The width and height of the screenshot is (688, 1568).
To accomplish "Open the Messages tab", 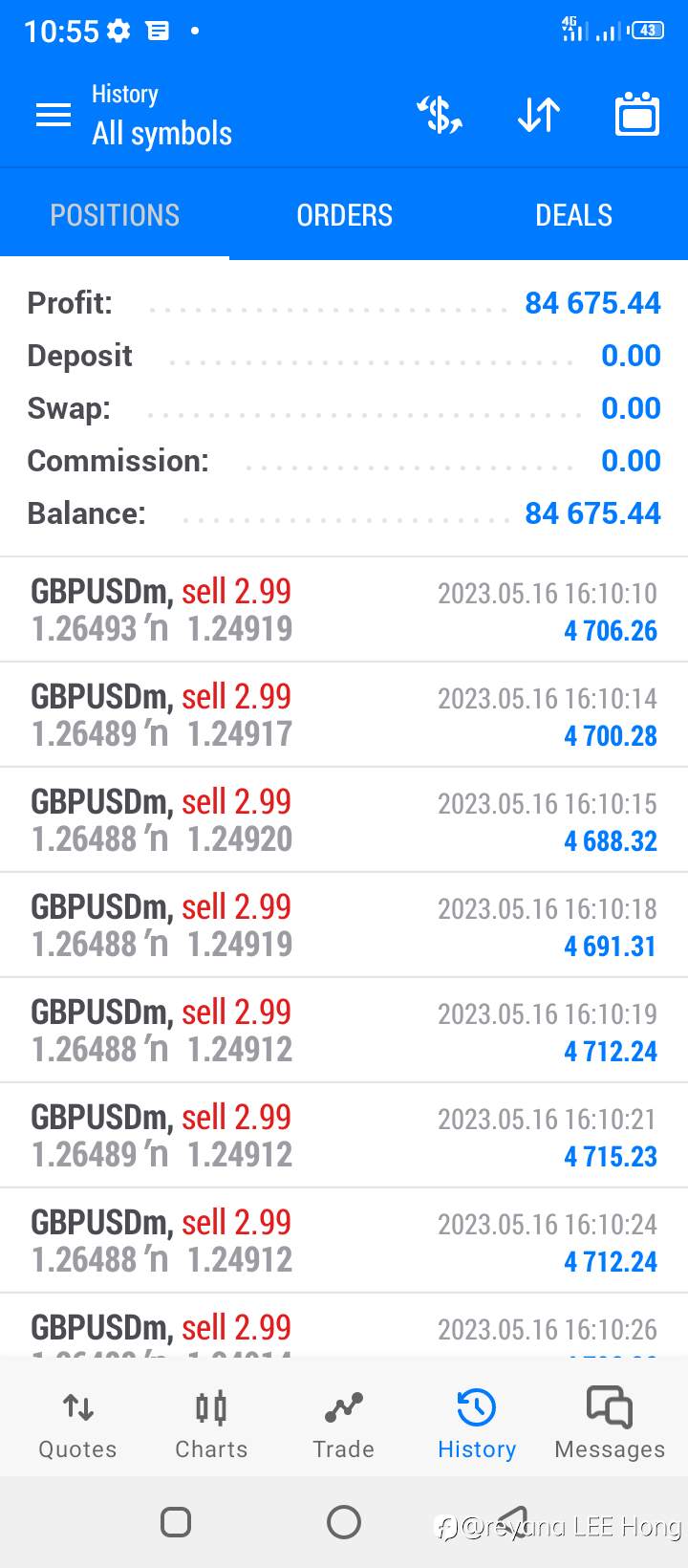I will coord(610,1425).
